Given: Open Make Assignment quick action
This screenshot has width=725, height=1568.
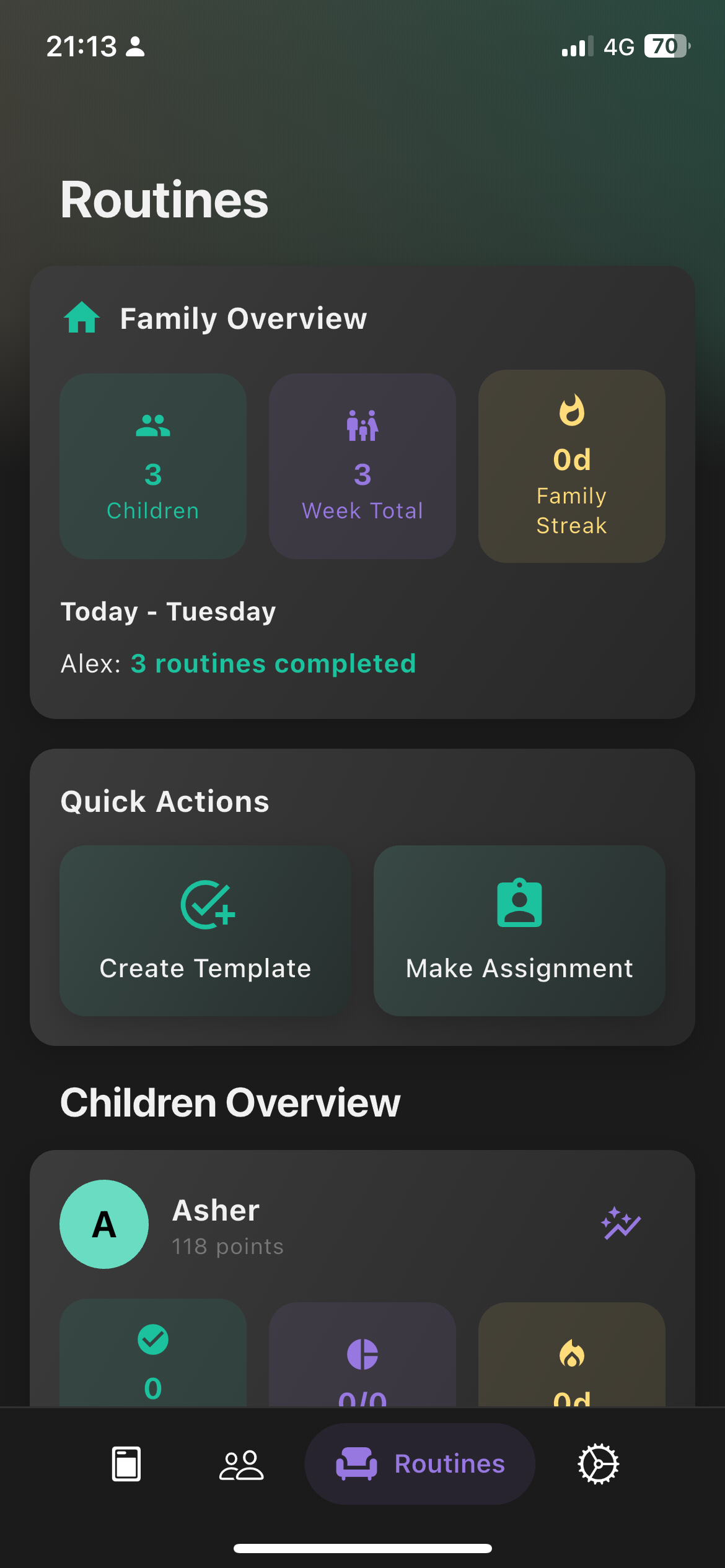Looking at the screenshot, I should [x=519, y=930].
